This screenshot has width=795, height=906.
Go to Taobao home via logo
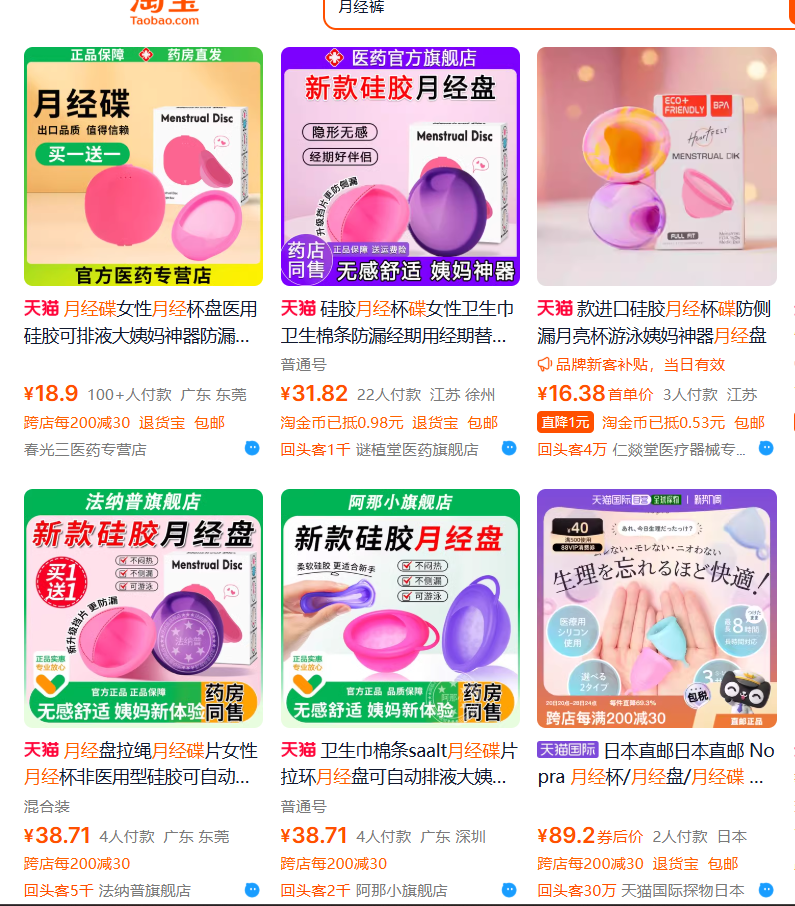pyautogui.click(x=165, y=12)
